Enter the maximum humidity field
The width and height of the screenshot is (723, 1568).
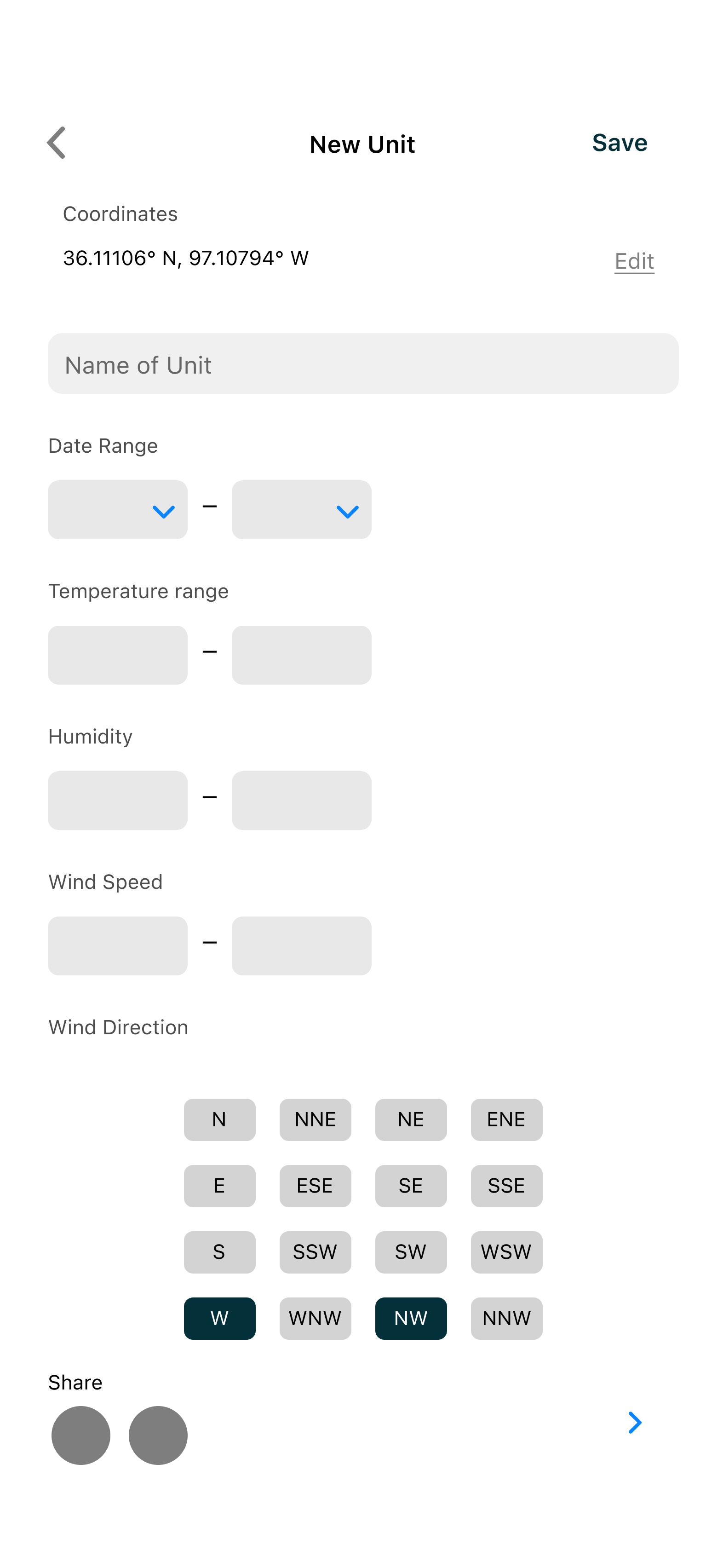(x=301, y=801)
